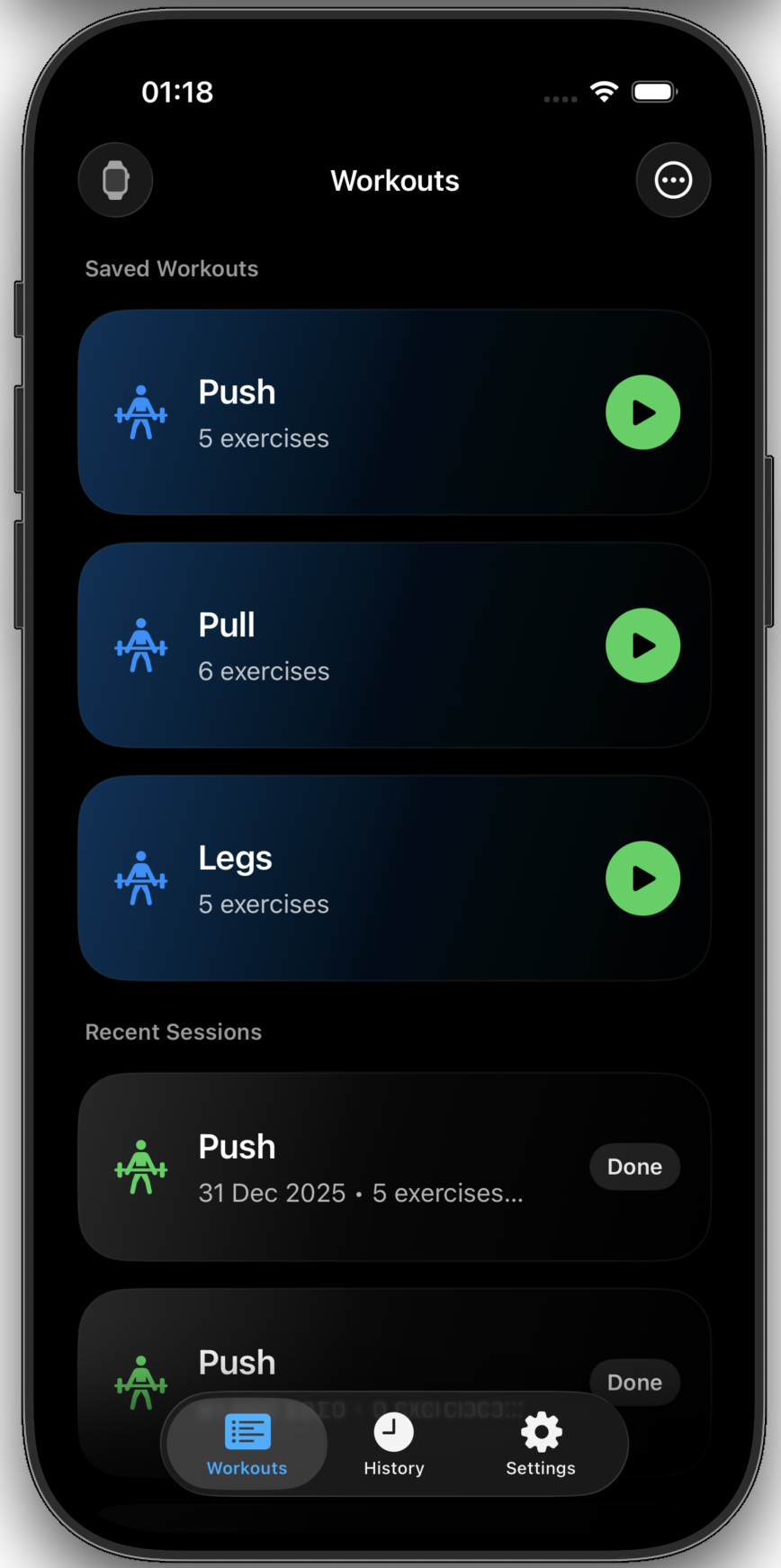Start the Push workout with its play button
The image size is (781, 1568).
click(x=642, y=412)
